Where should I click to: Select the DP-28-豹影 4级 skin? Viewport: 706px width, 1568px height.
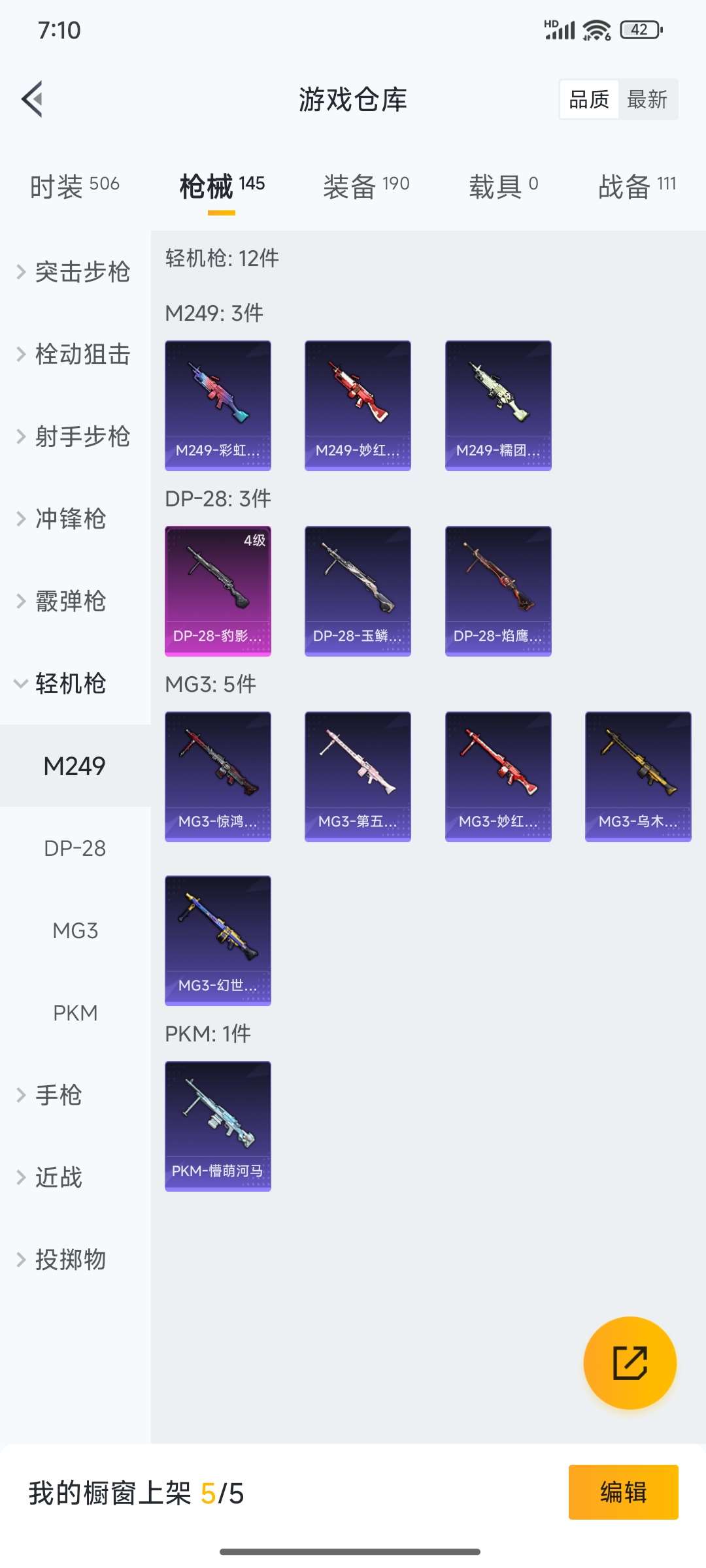click(x=218, y=589)
